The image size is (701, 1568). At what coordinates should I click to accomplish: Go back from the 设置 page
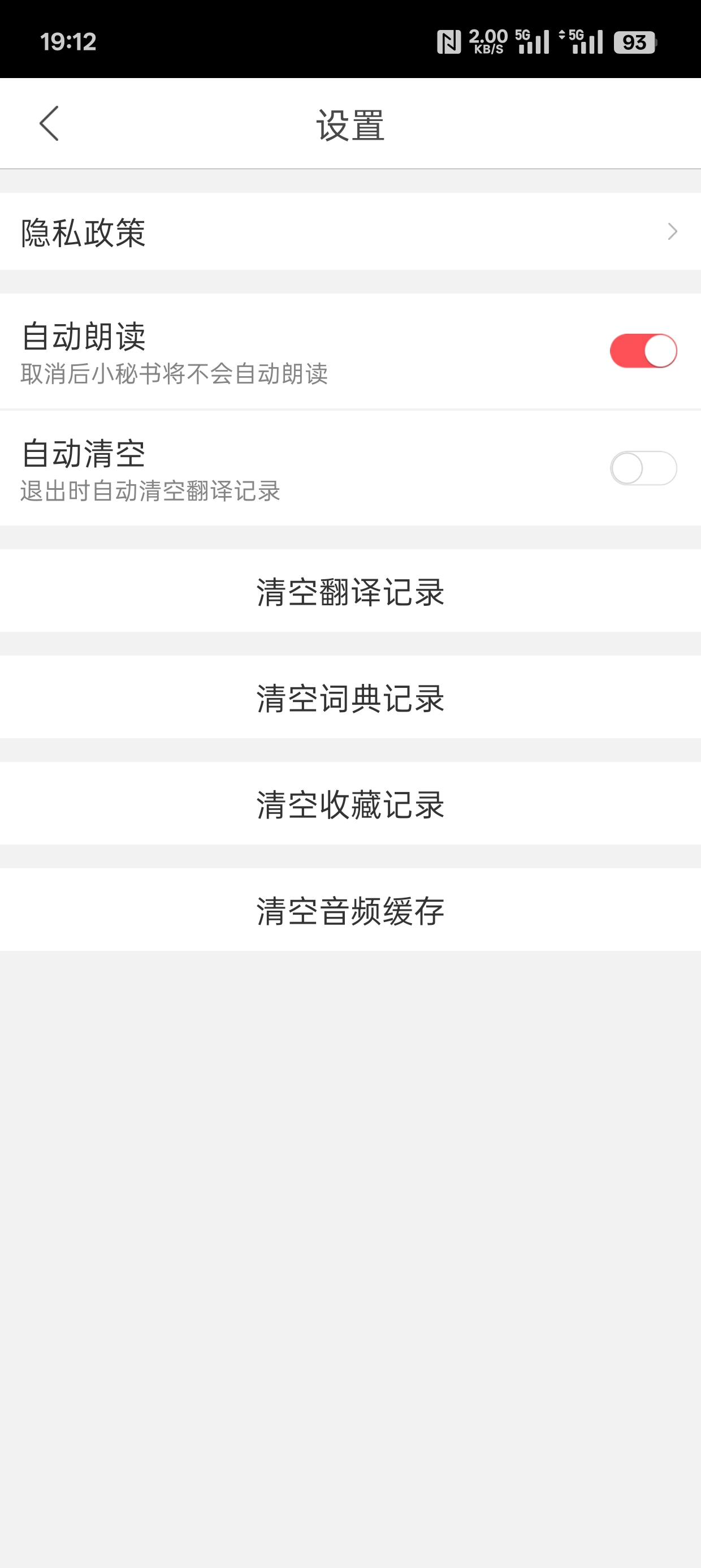point(49,123)
